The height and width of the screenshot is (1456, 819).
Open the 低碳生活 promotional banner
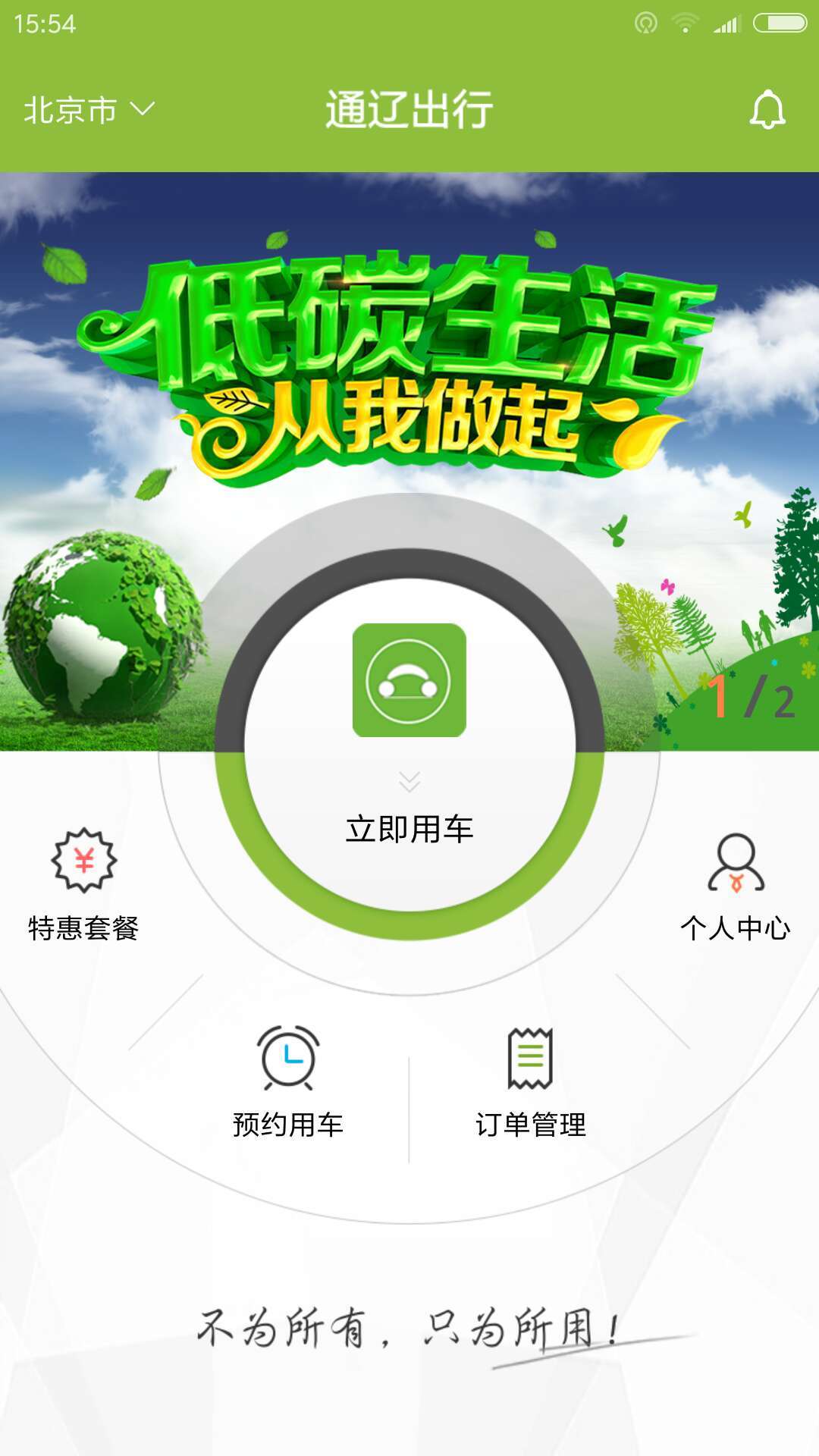[x=409, y=364]
